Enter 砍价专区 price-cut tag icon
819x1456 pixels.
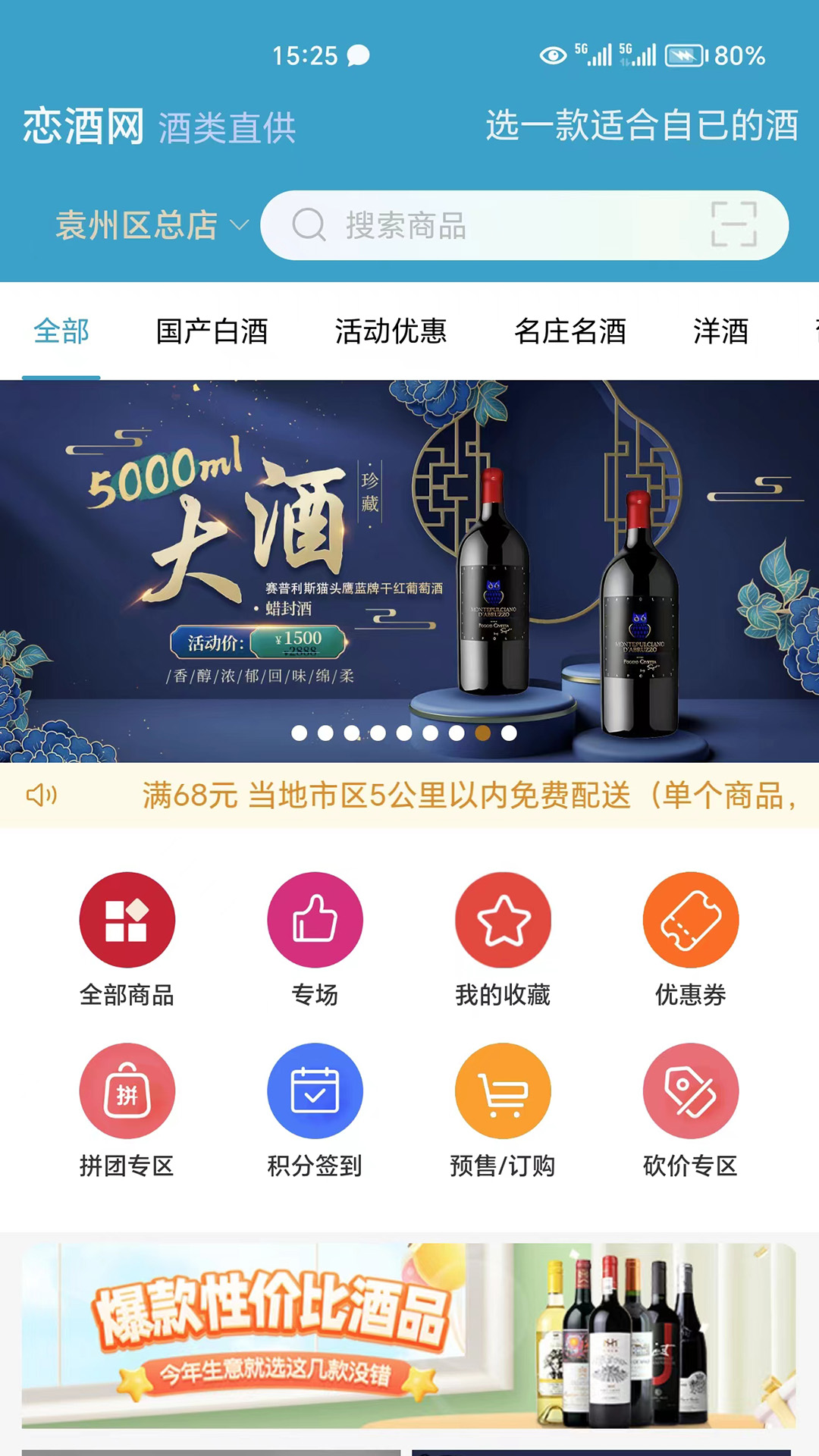click(690, 1090)
